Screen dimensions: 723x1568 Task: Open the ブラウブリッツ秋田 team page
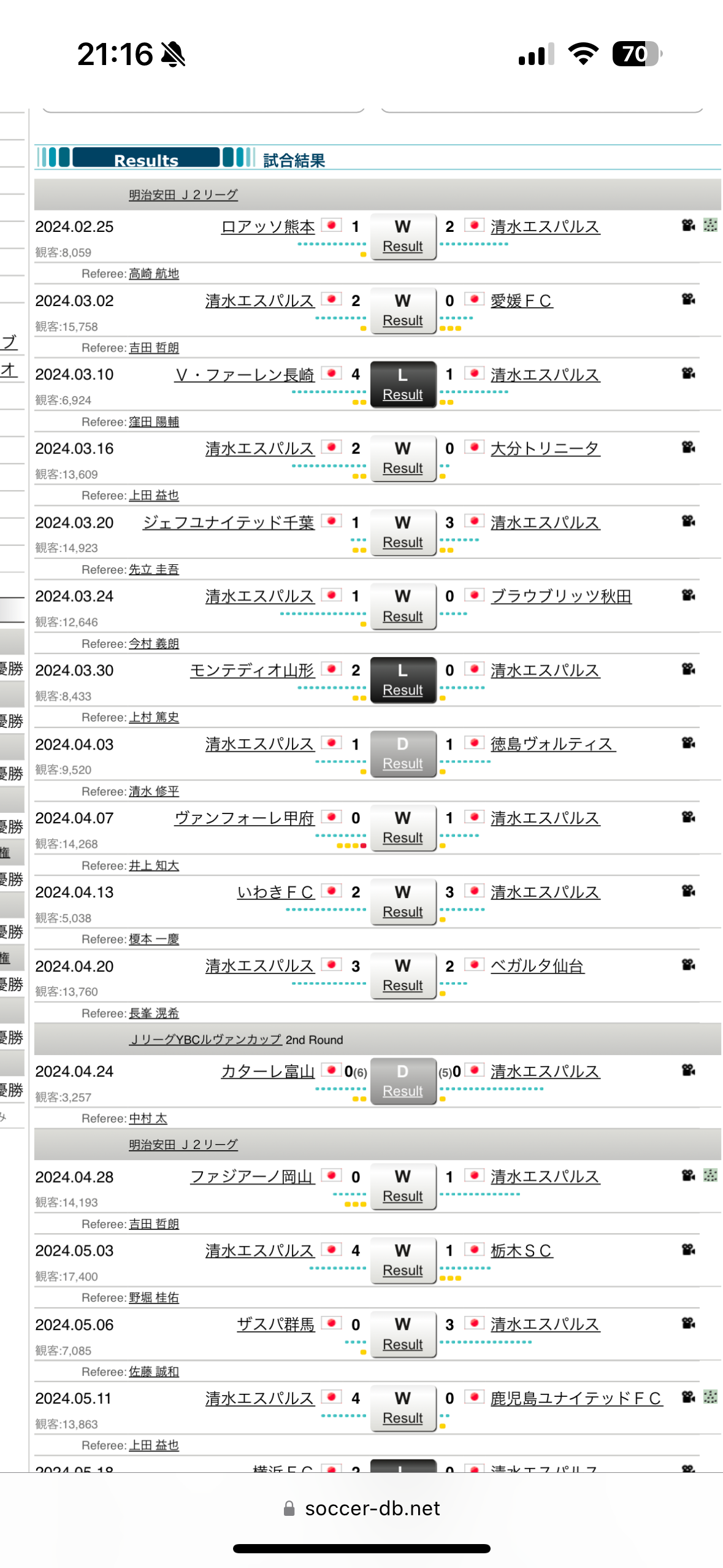pos(561,596)
